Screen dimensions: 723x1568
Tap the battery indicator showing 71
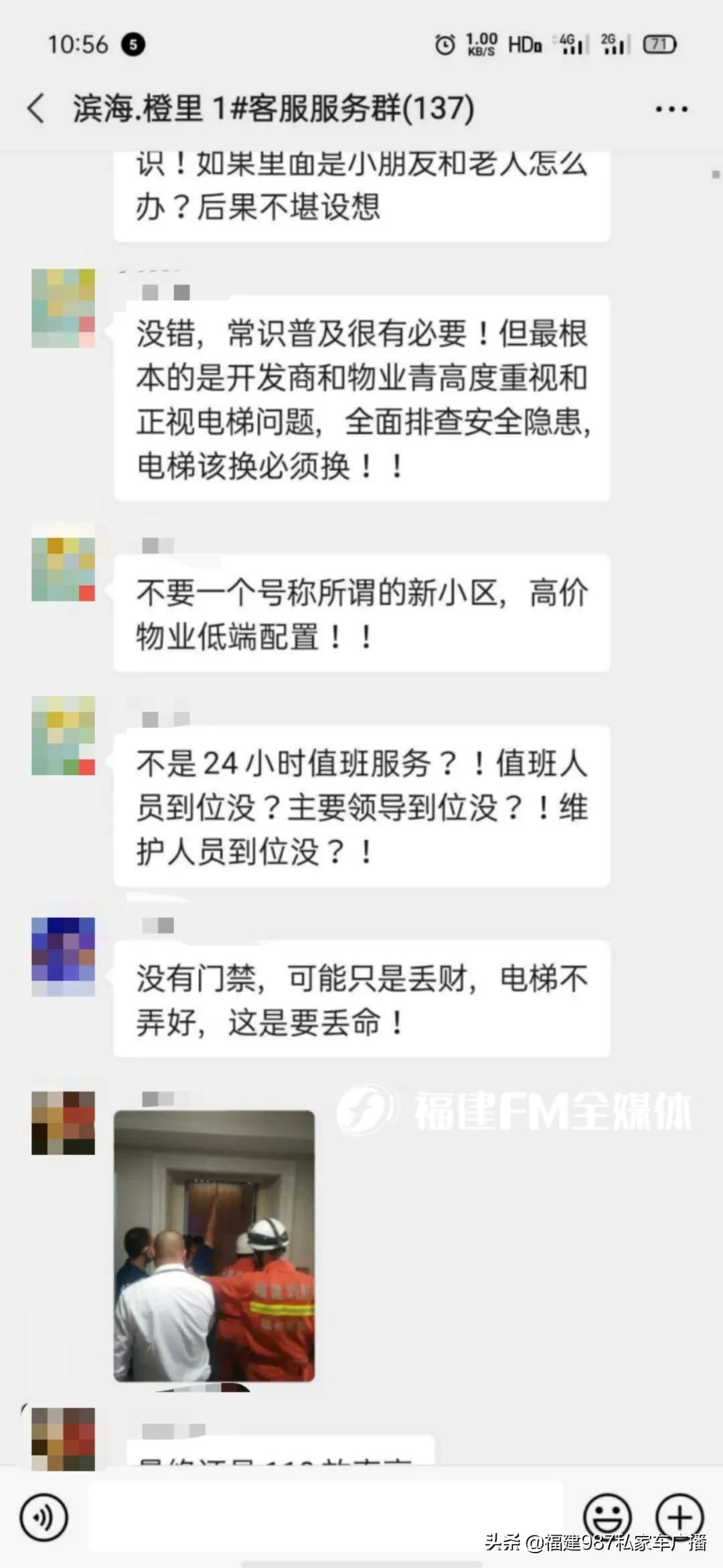pos(660,44)
